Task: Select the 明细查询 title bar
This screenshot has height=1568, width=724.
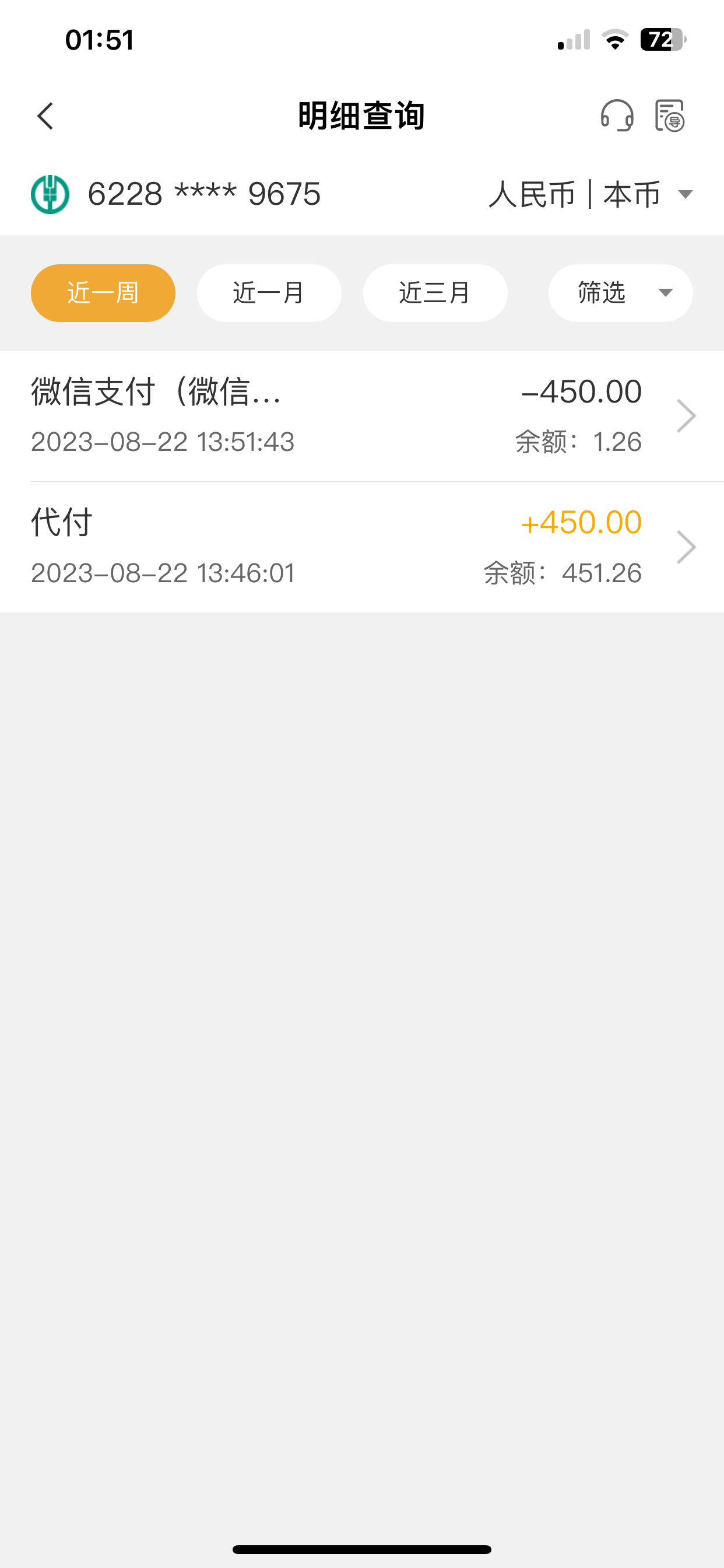Action: click(361, 116)
